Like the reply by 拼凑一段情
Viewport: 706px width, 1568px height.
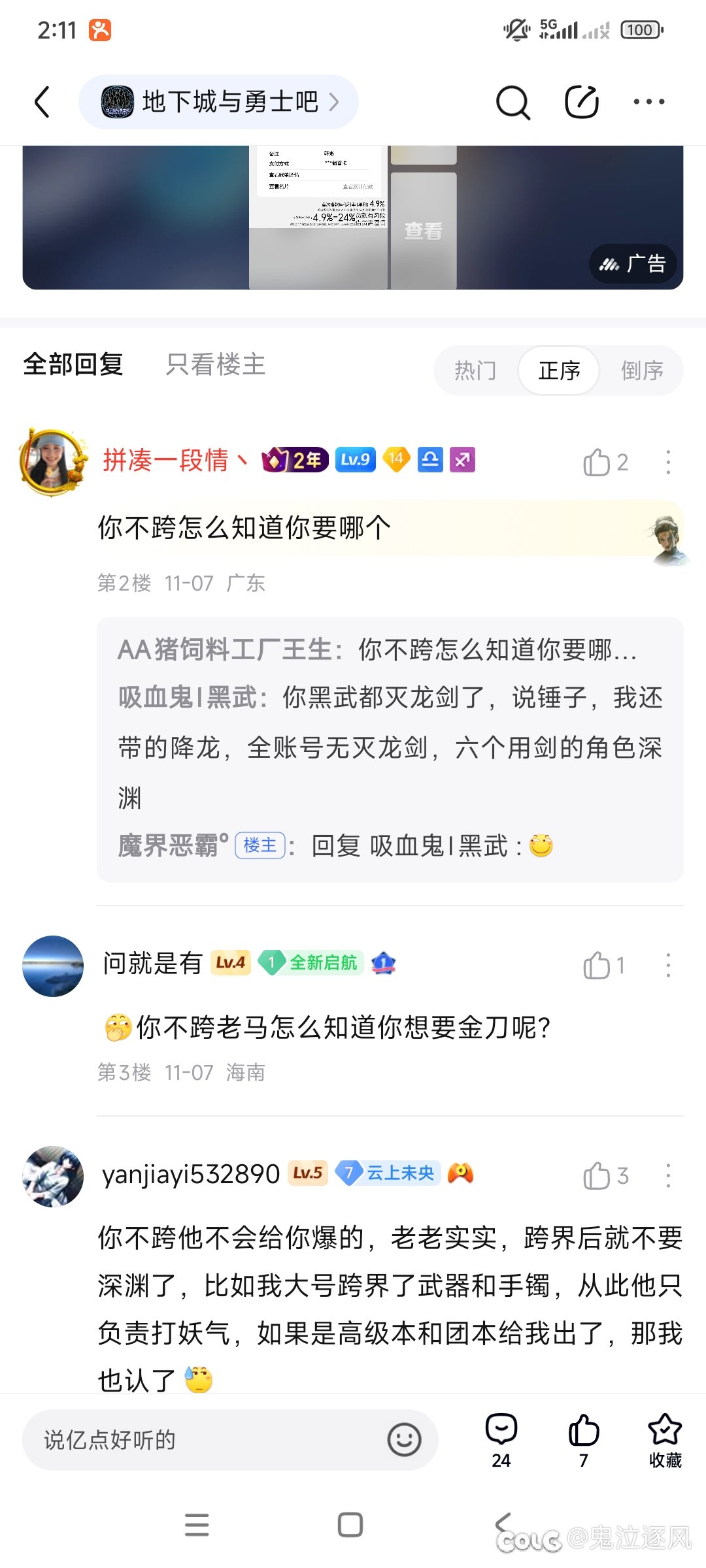(597, 462)
